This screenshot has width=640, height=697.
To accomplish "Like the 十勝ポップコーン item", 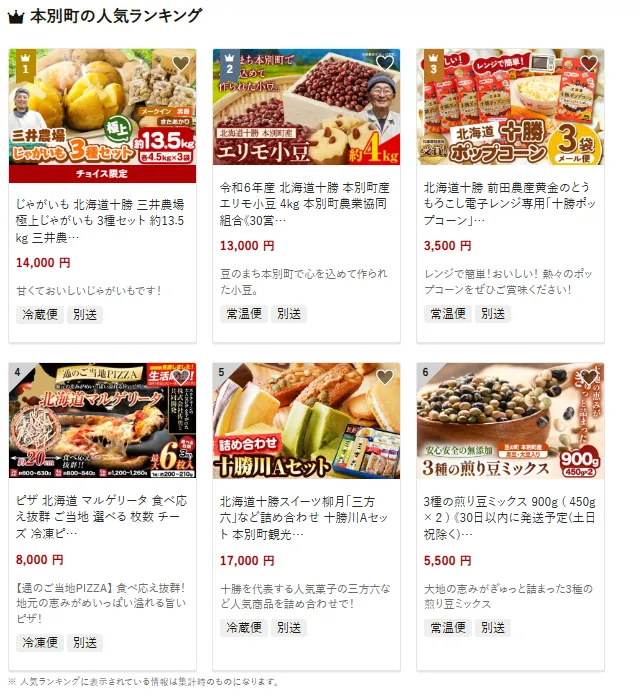I will pyautogui.click(x=588, y=63).
